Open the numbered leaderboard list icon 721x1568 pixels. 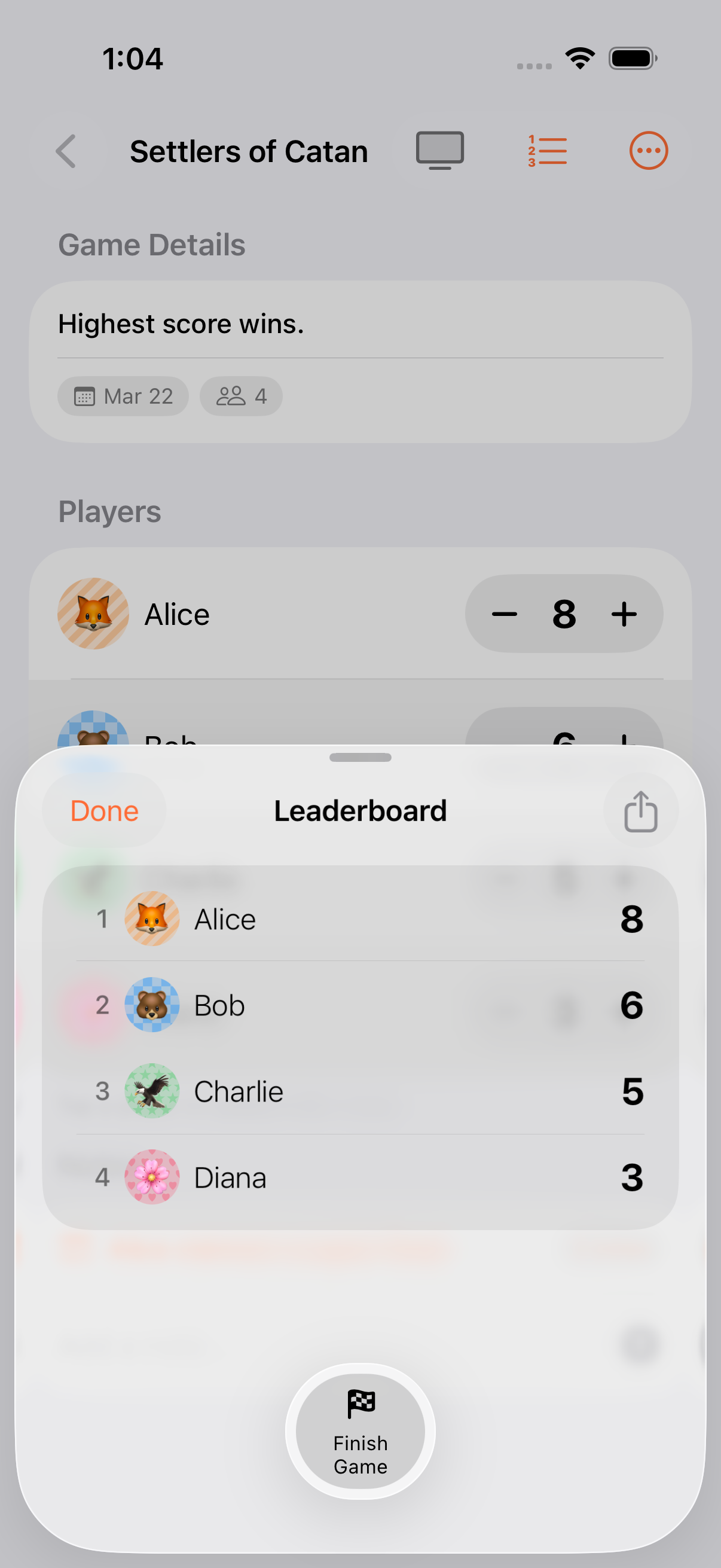(547, 150)
